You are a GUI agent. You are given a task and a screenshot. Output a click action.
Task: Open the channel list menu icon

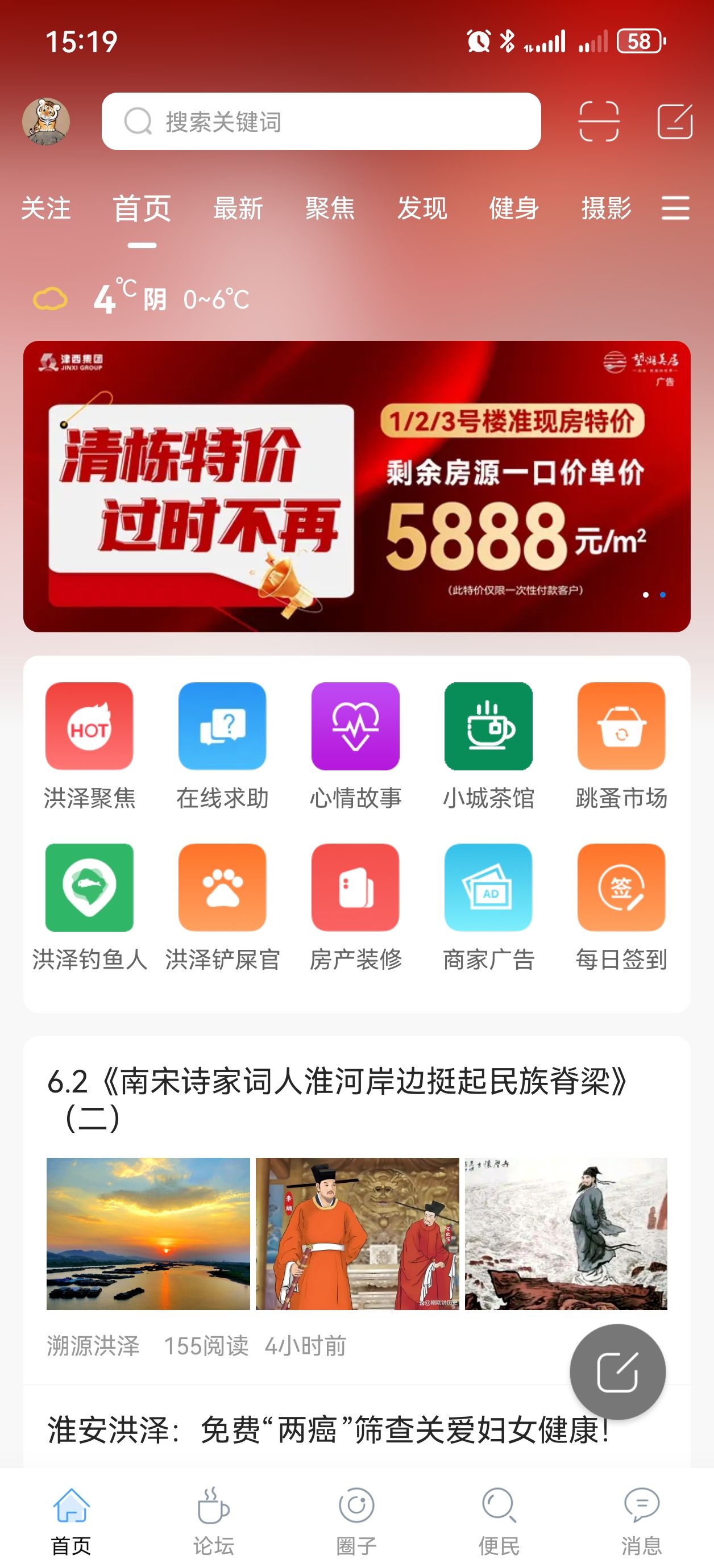(675, 208)
